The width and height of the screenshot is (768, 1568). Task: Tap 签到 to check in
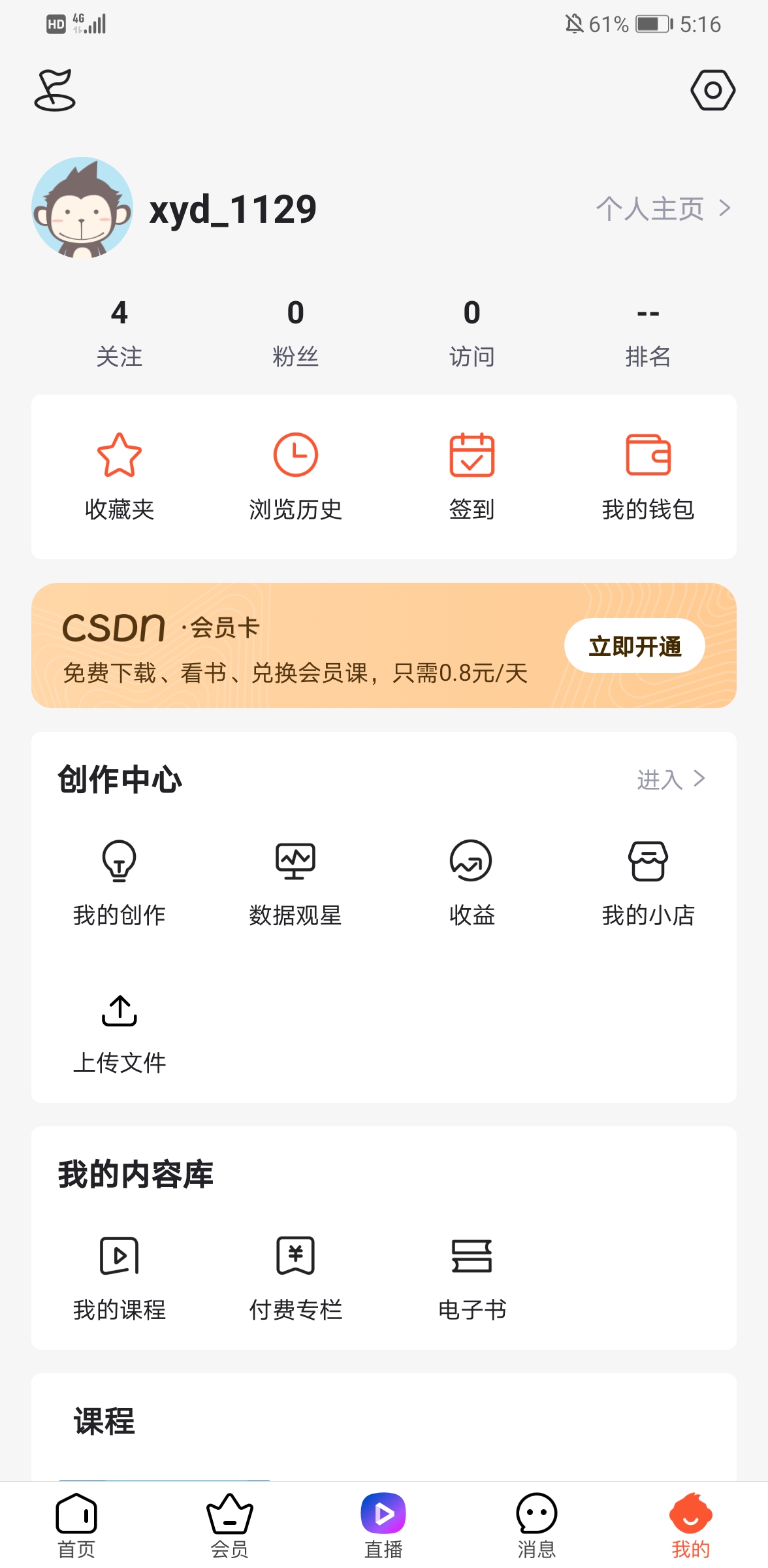tap(472, 476)
